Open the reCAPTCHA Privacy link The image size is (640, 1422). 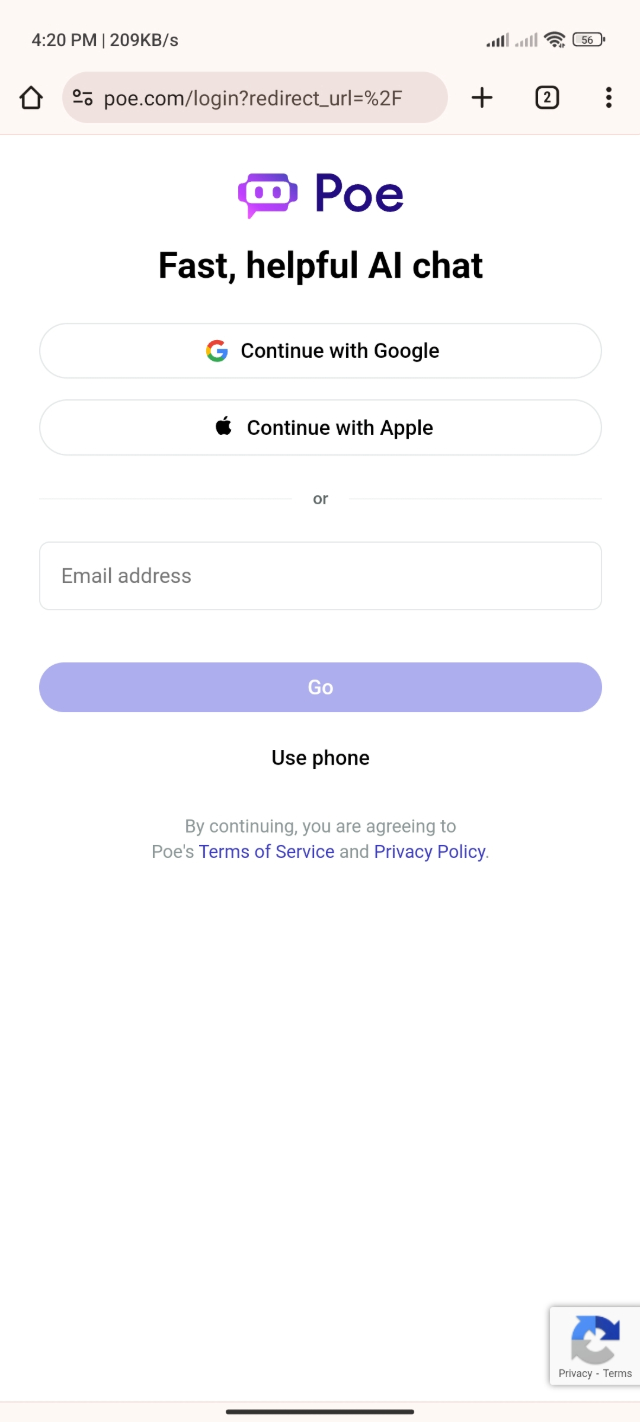575,1373
